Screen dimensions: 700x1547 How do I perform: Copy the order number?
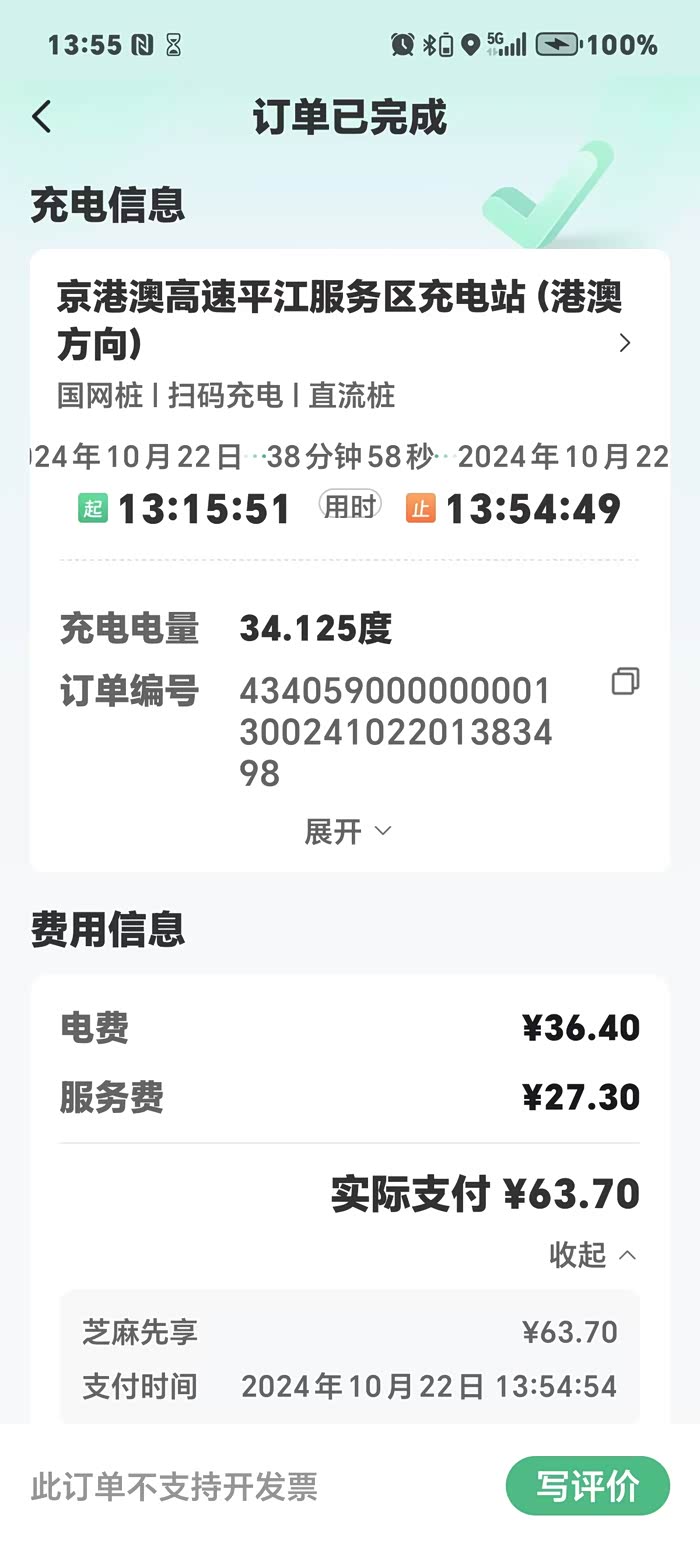(625, 682)
